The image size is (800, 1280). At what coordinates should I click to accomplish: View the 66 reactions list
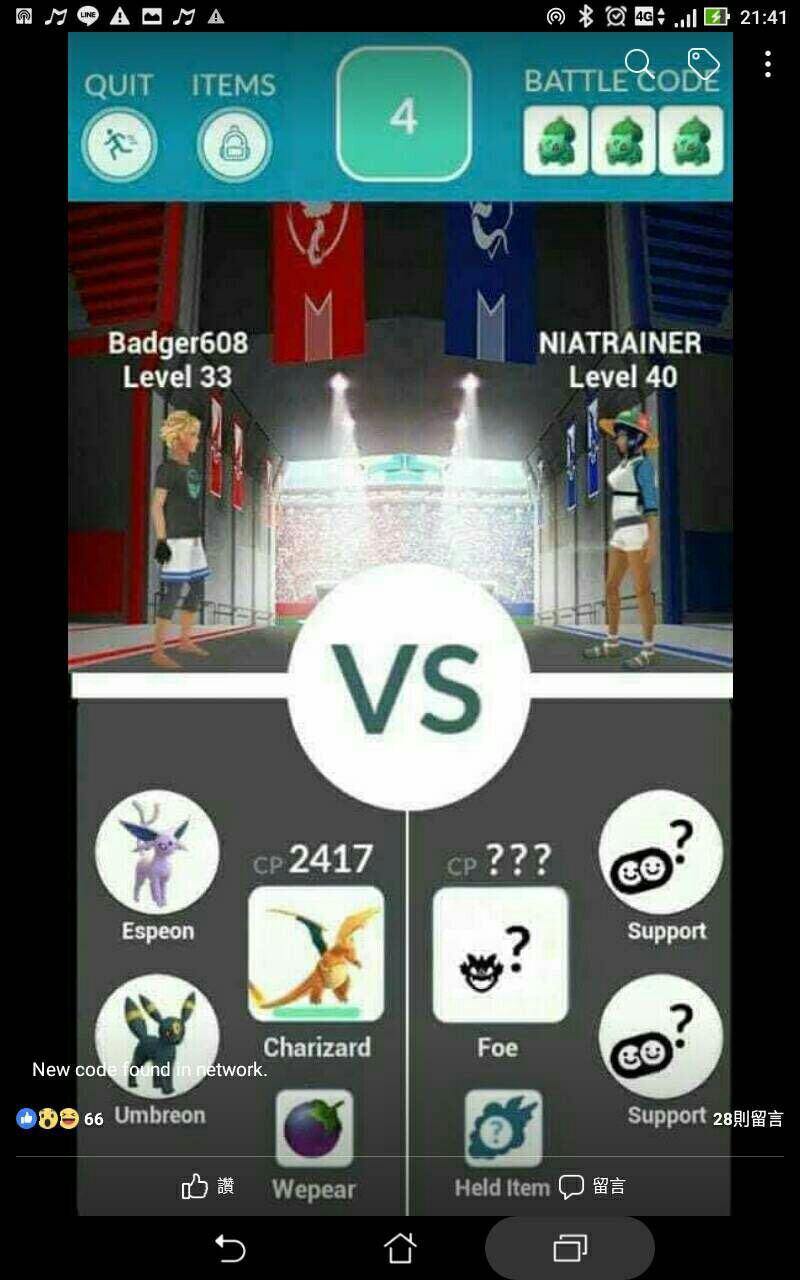tap(60, 1119)
